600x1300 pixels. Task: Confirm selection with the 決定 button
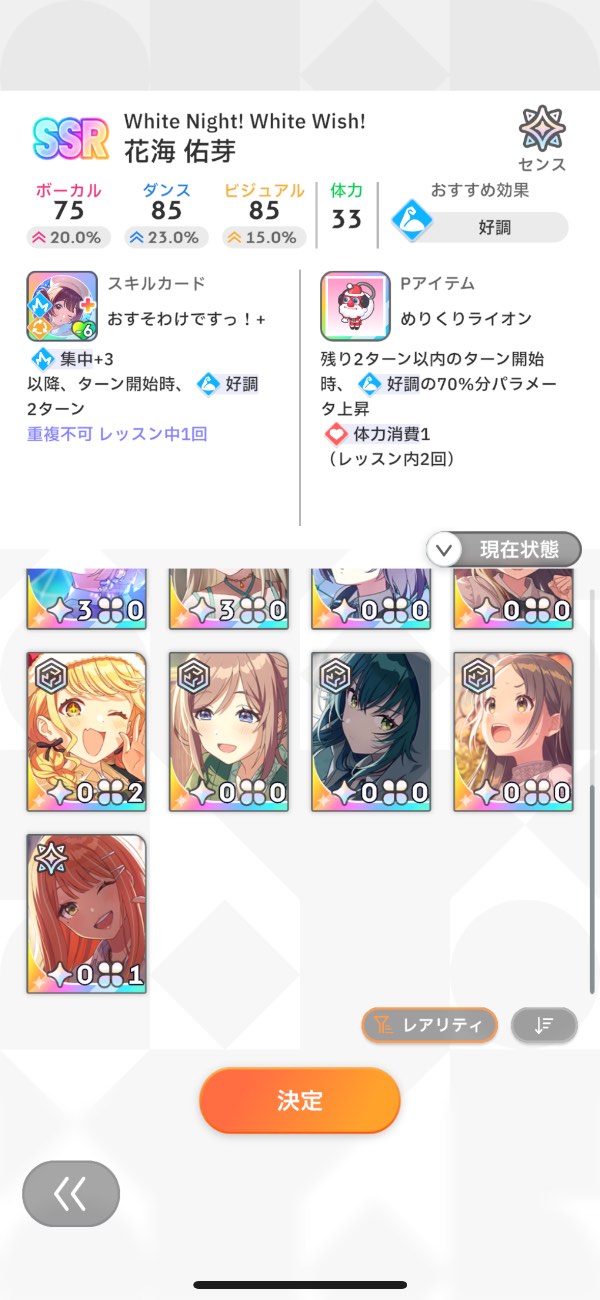[x=300, y=1100]
